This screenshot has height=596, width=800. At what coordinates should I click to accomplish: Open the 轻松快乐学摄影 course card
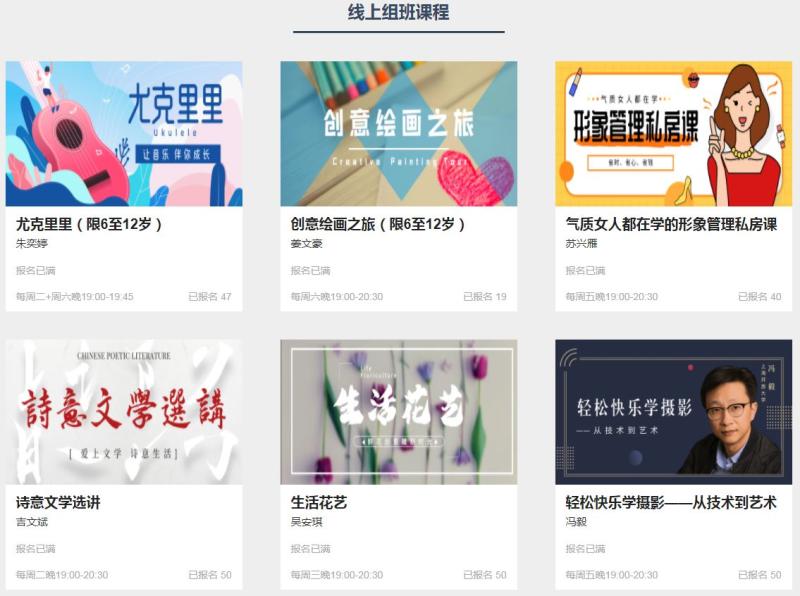[673, 412]
